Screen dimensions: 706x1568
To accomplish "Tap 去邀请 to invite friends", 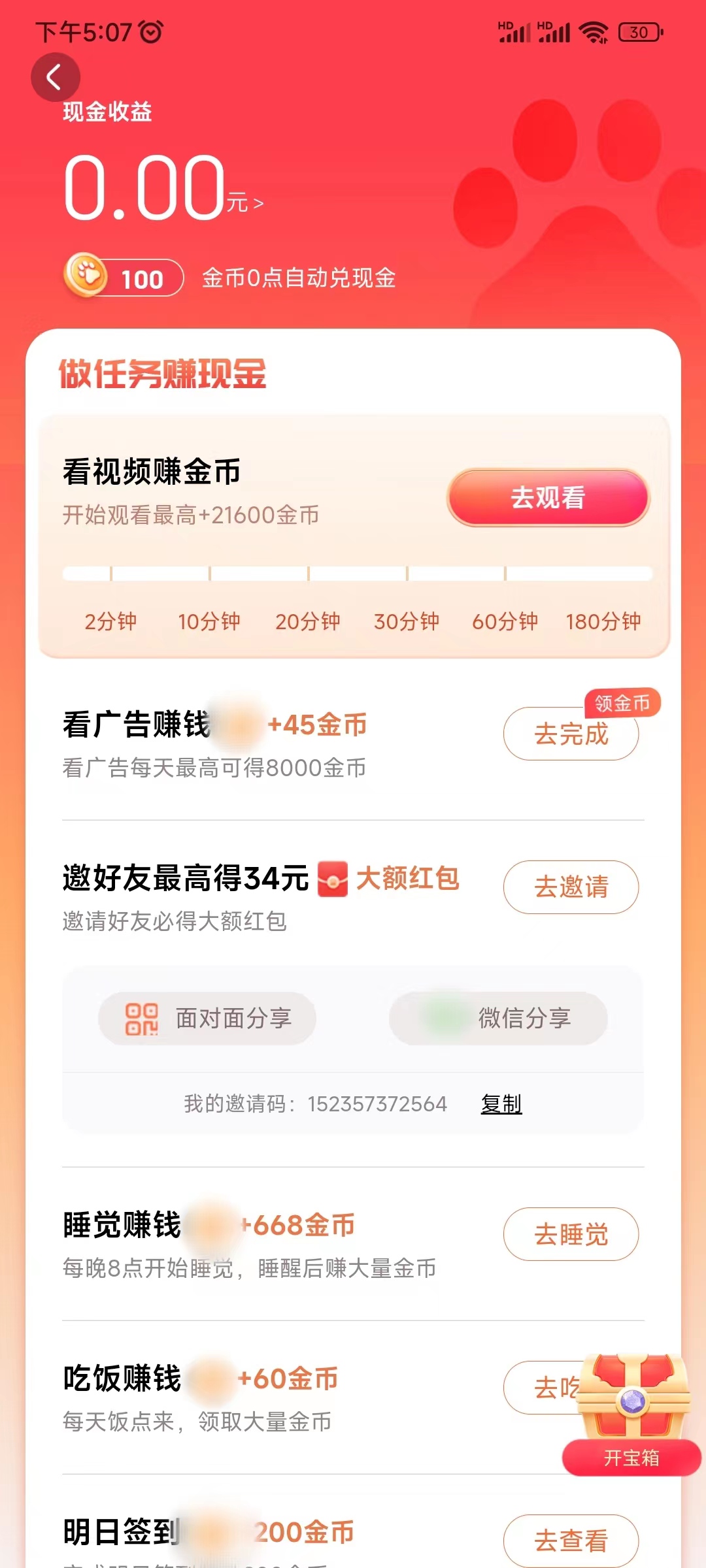I will coord(570,887).
